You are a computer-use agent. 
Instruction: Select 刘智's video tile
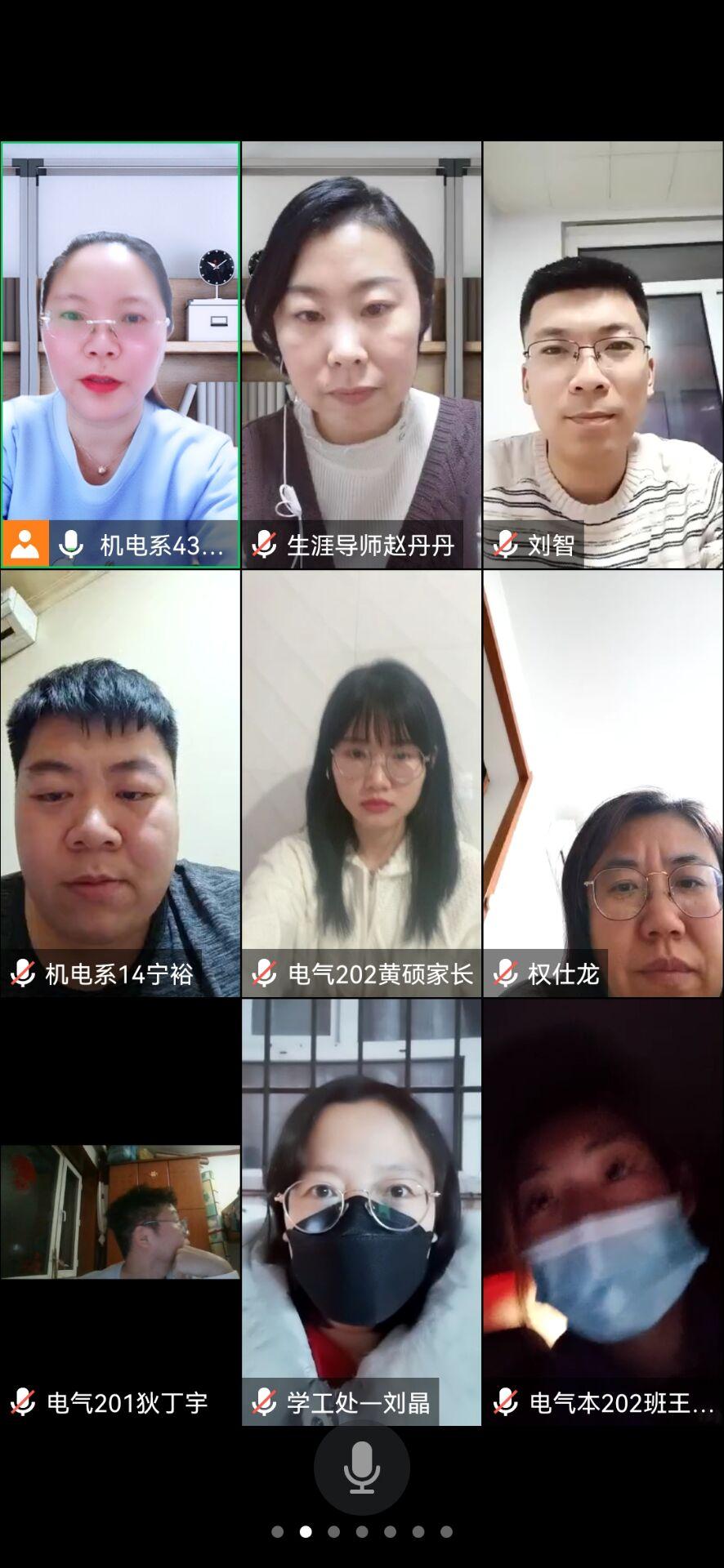(603, 354)
